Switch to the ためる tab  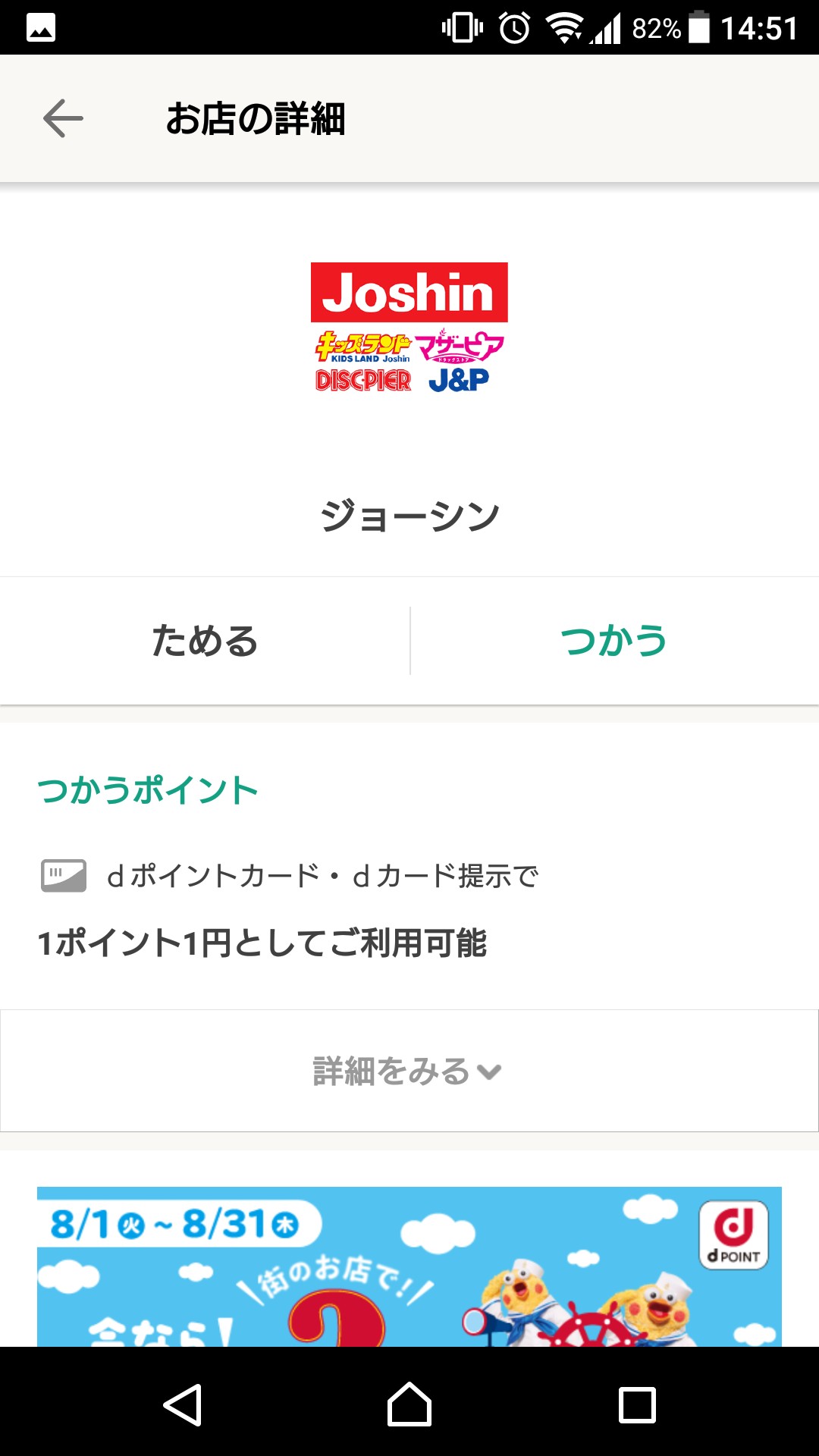[x=205, y=641]
